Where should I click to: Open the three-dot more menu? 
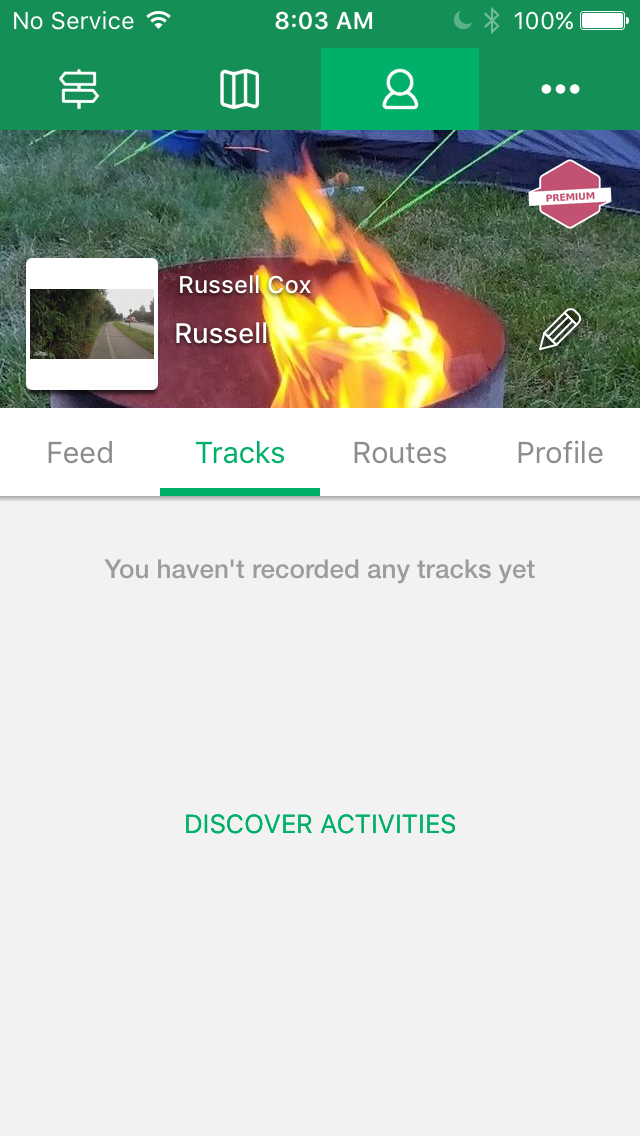560,90
